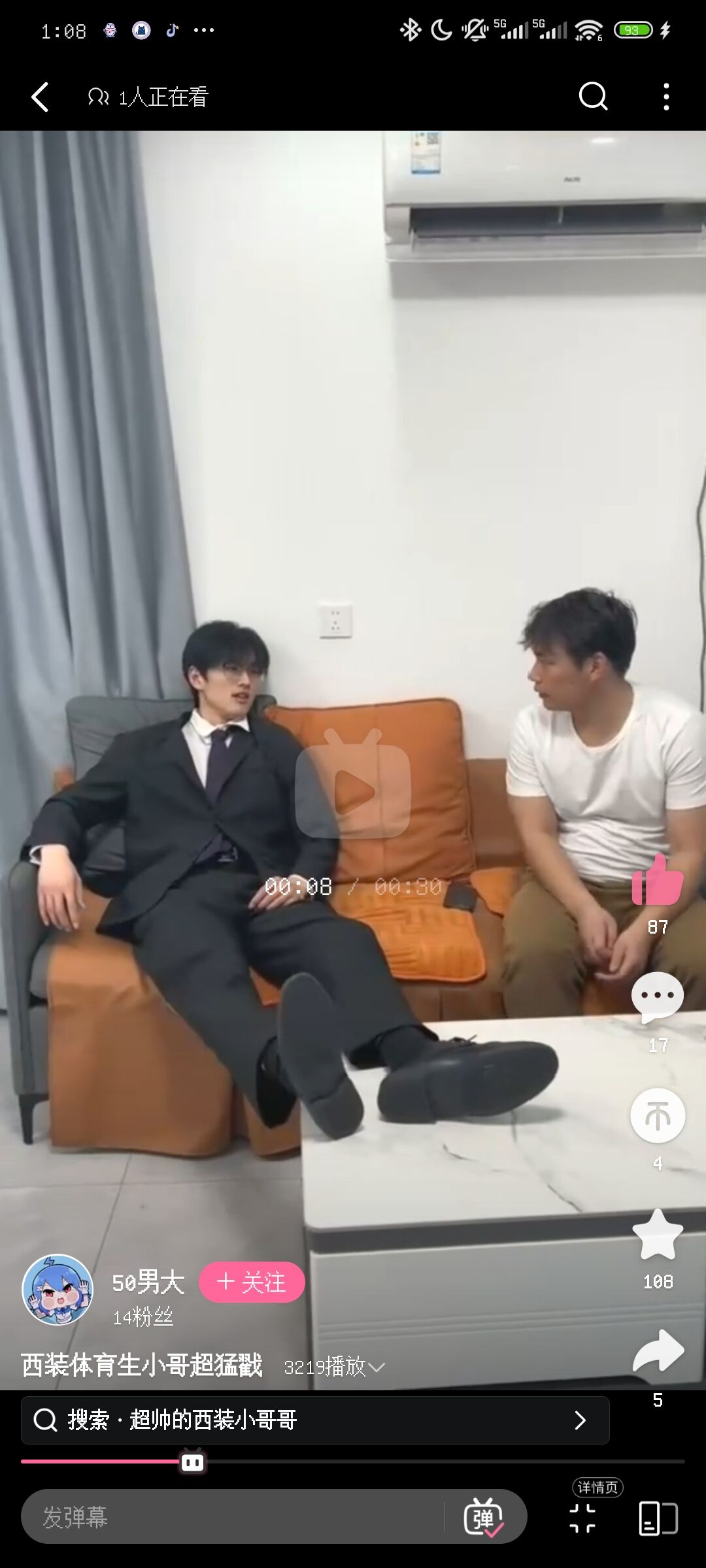The width and height of the screenshot is (706, 1568).
Task: Search 超帅的西装小哥哥 suggestion
Action: point(315,1420)
